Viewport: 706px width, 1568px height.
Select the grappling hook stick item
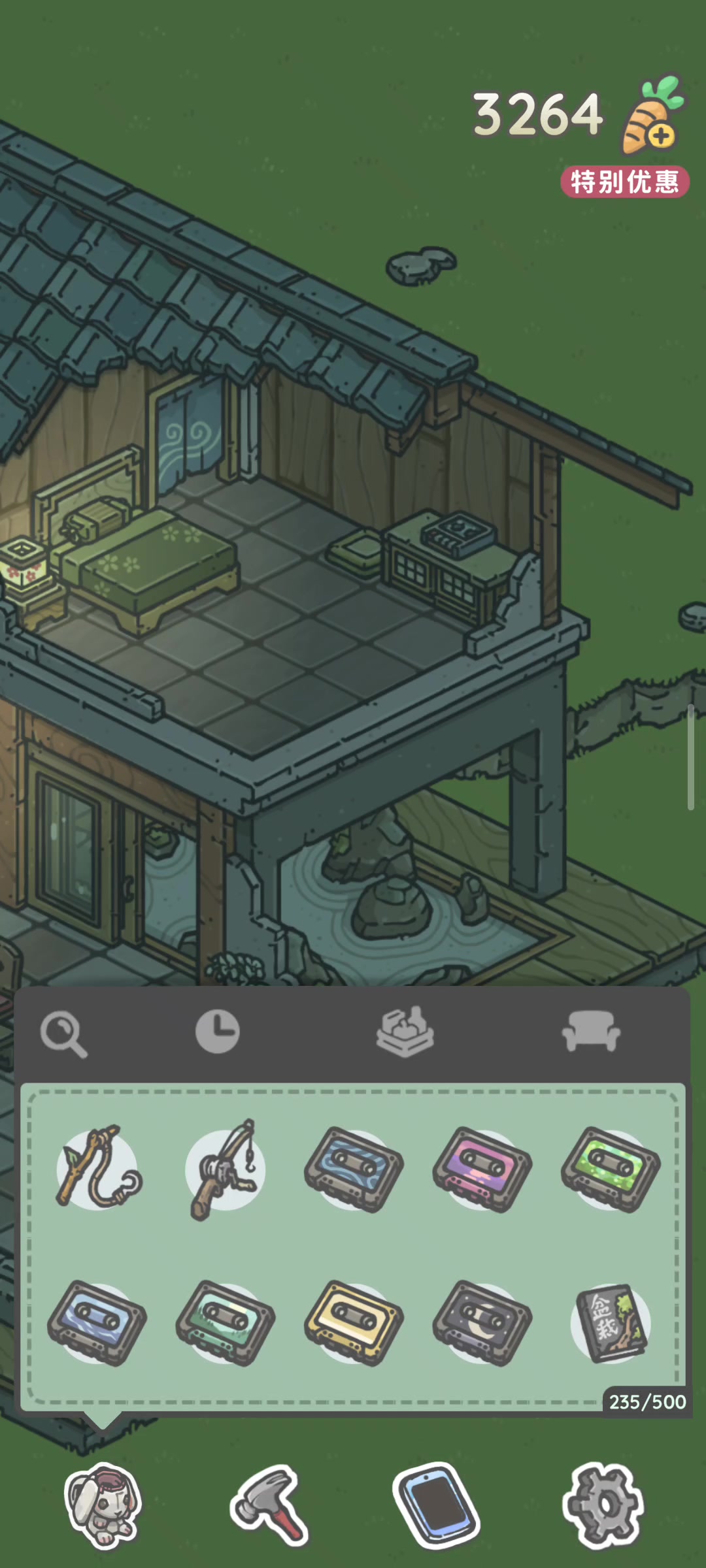[x=99, y=1168]
